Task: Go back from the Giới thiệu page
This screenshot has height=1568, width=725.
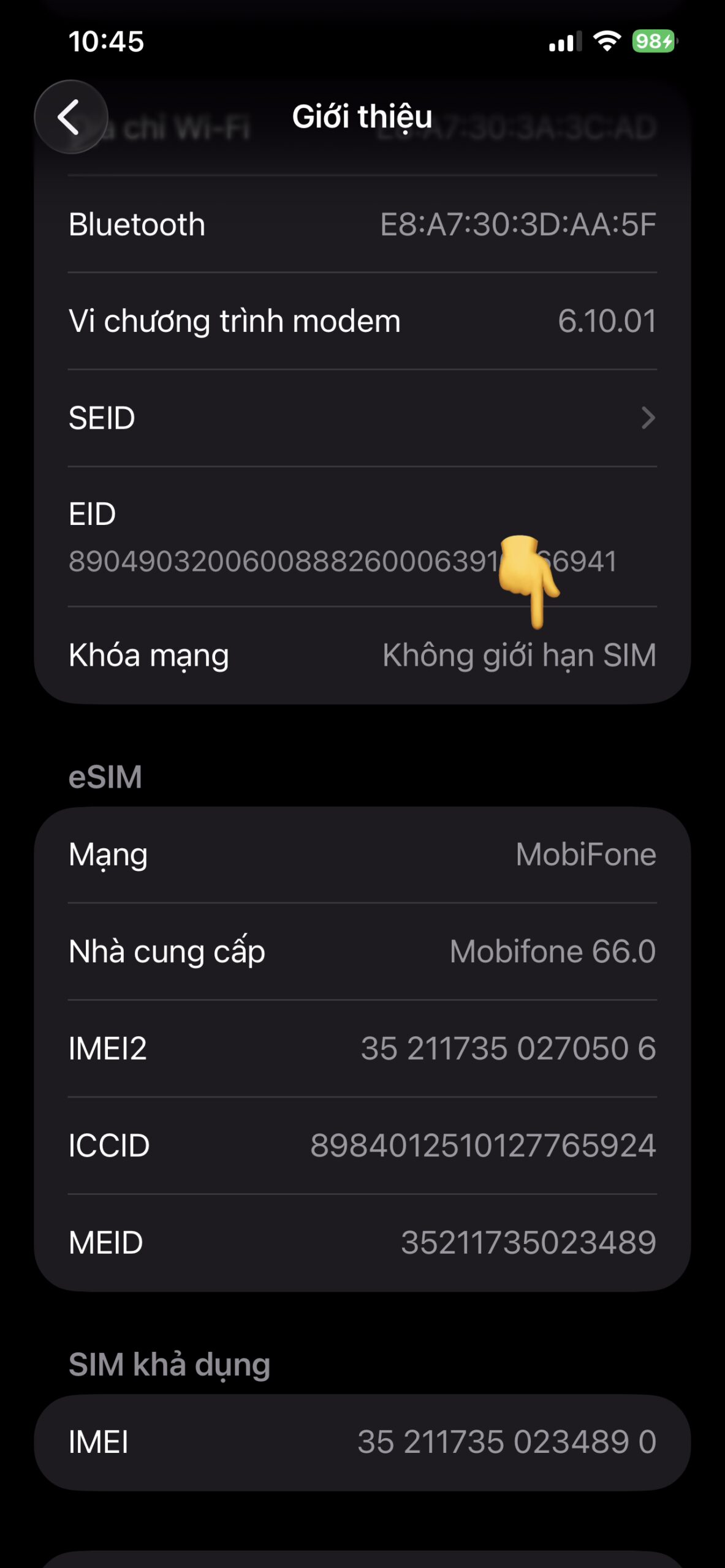Action: tap(70, 116)
